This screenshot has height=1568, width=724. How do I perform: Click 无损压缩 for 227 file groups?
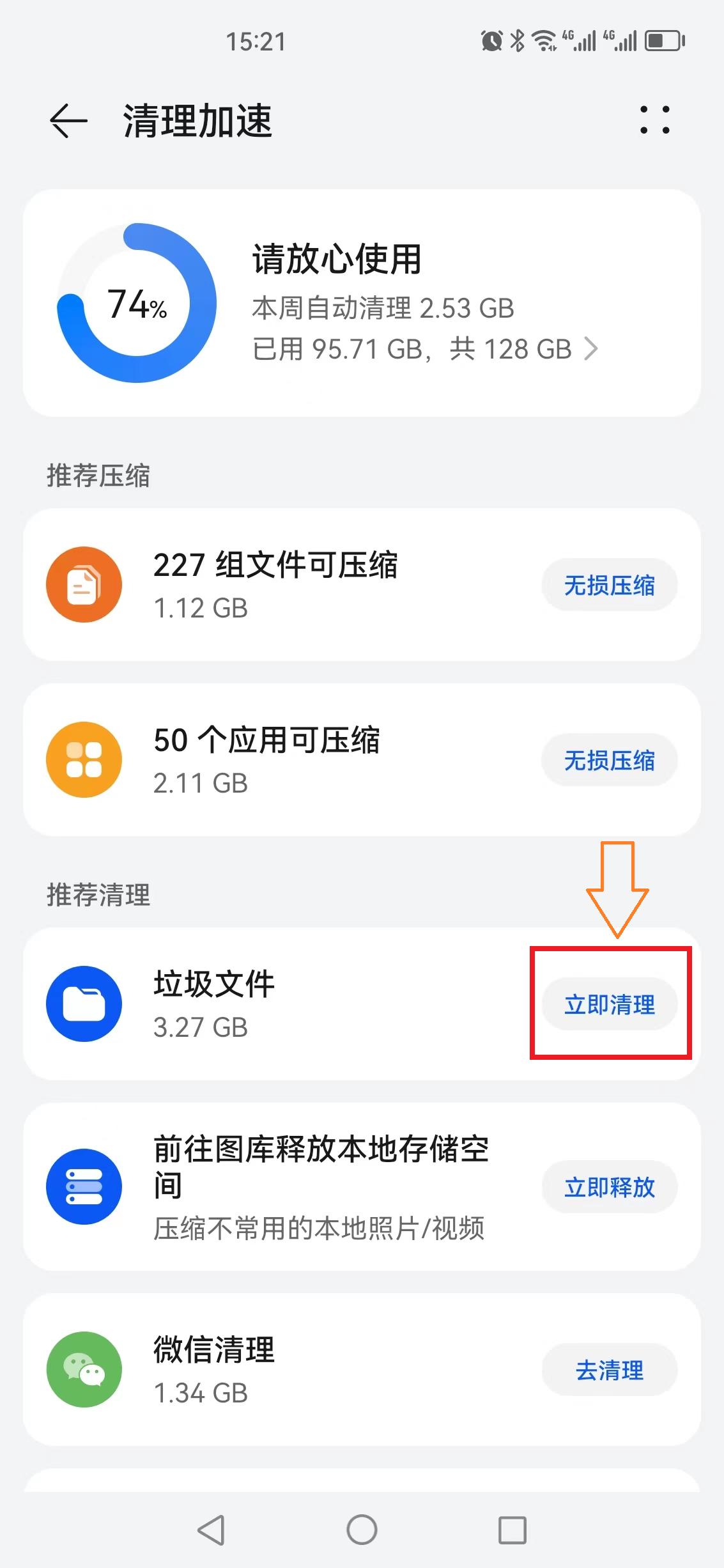coord(608,584)
